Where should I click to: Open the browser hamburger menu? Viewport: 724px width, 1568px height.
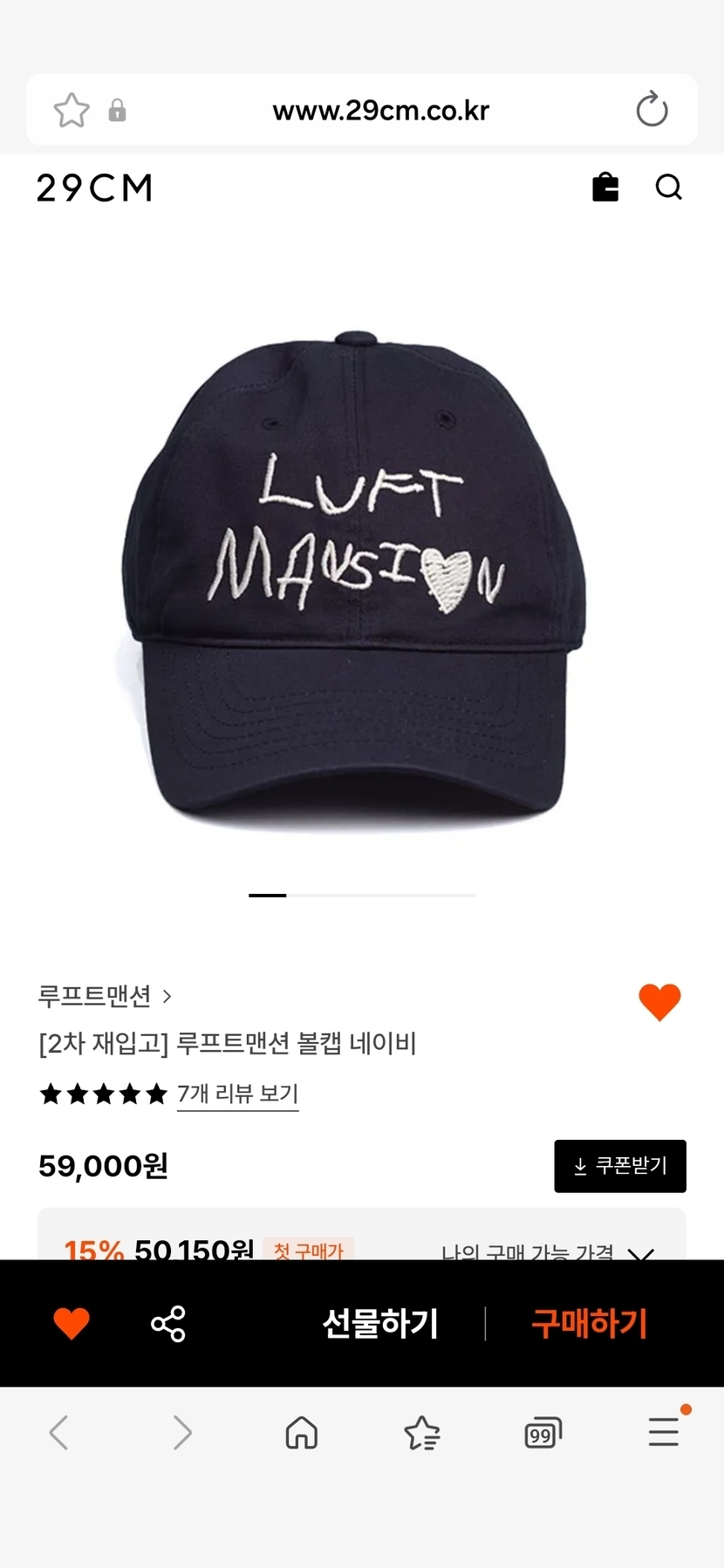click(x=664, y=1432)
